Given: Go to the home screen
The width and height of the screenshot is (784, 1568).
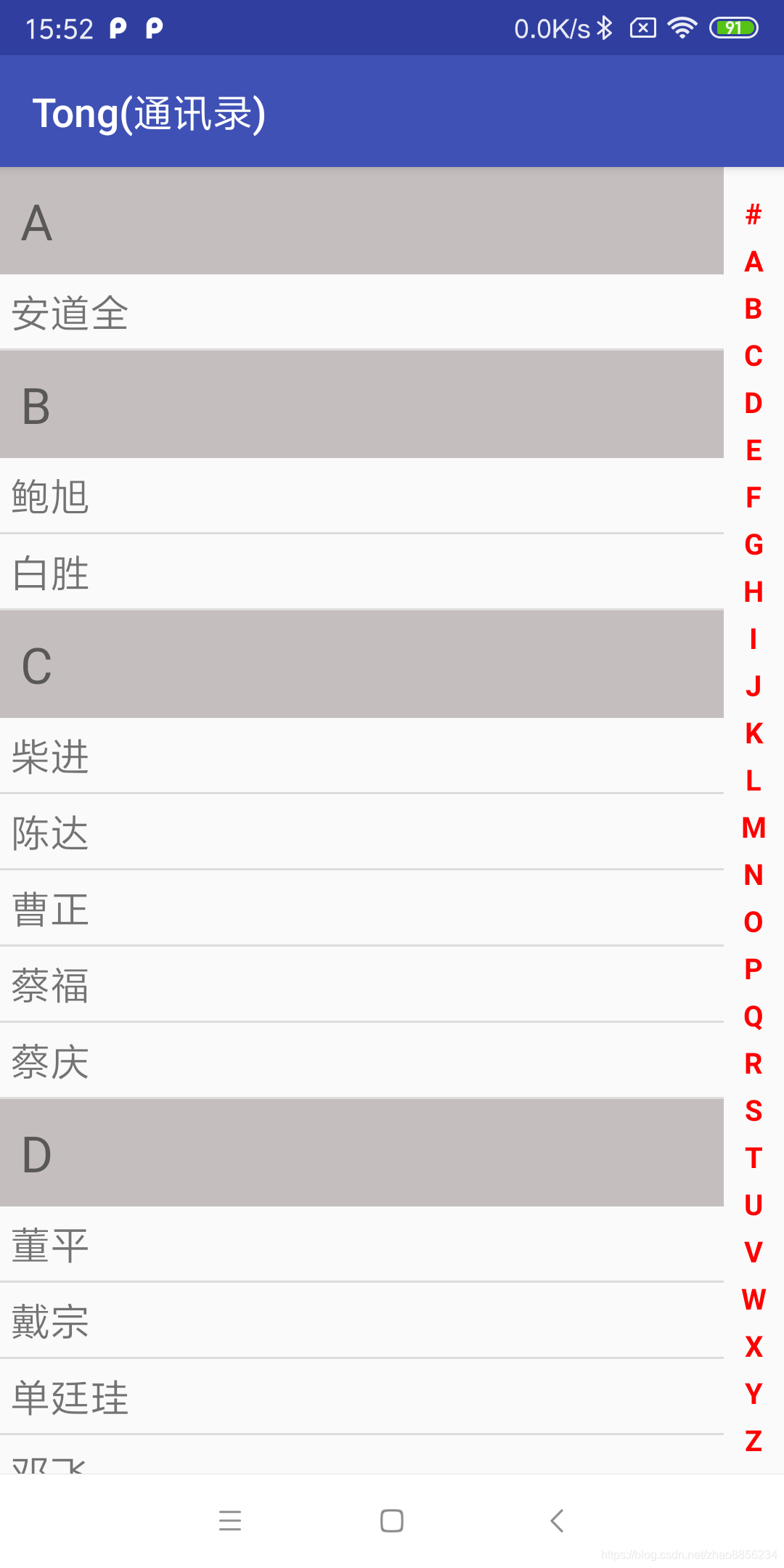Looking at the screenshot, I should [392, 1520].
